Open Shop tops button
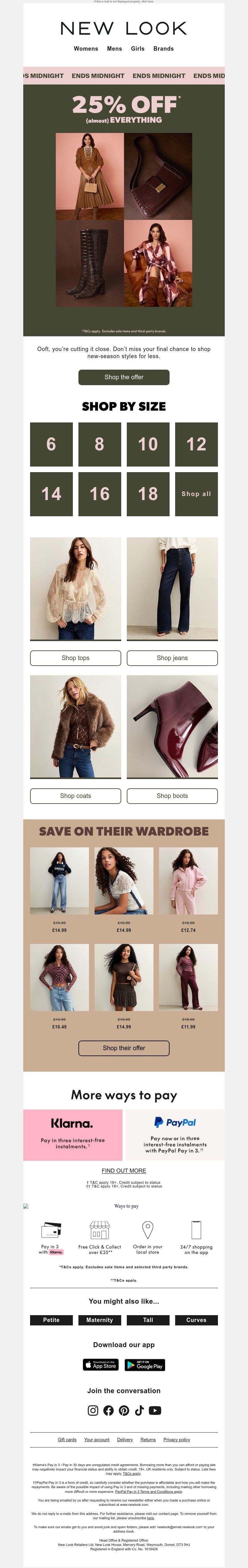 pyautogui.click(x=75, y=658)
